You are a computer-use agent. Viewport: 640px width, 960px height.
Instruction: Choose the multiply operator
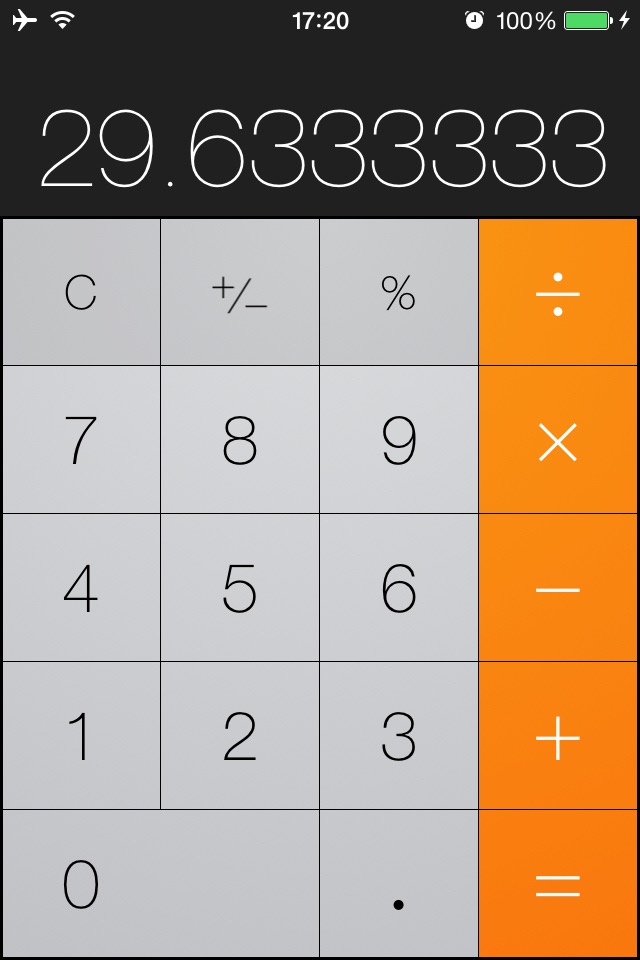point(558,440)
